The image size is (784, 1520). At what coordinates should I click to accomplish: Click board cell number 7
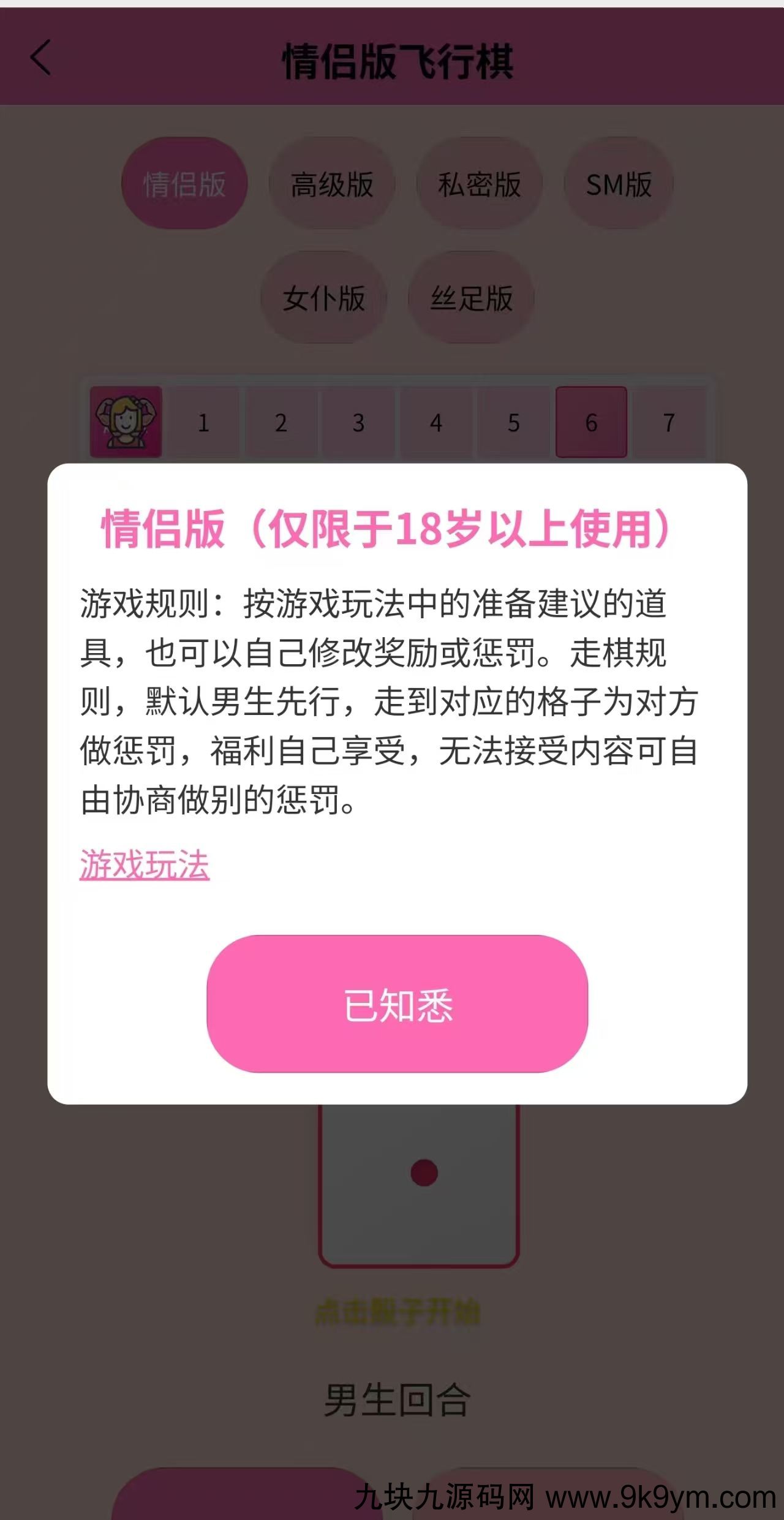click(669, 423)
